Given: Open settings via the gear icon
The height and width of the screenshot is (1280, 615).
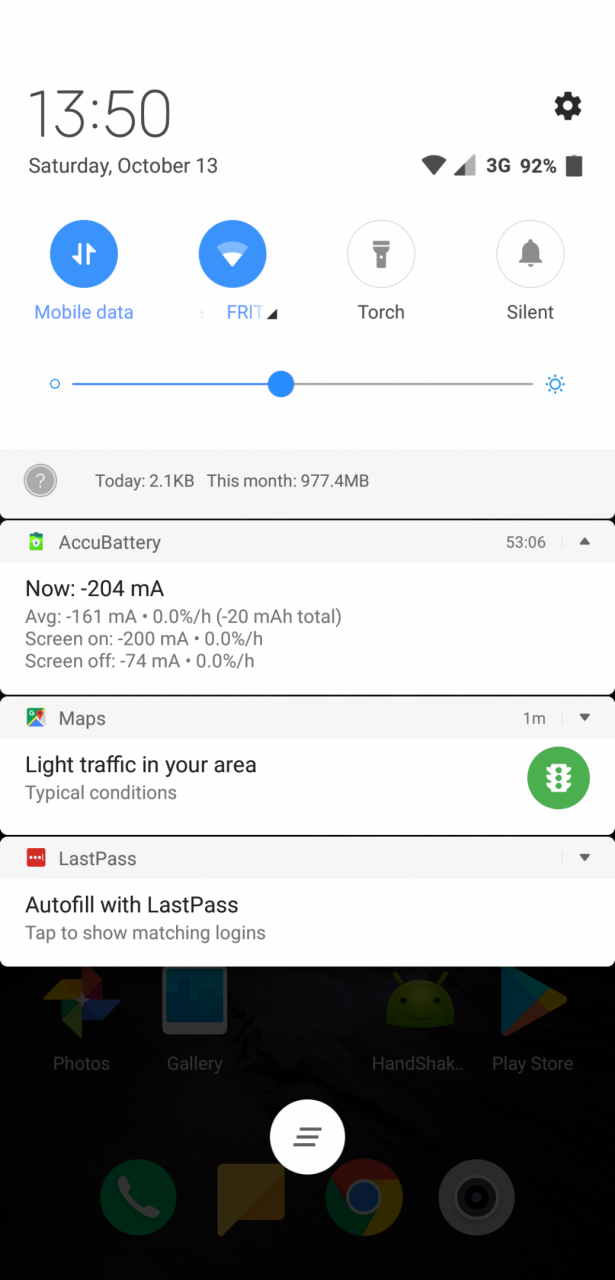Looking at the screenshot, I should (567, 106).
